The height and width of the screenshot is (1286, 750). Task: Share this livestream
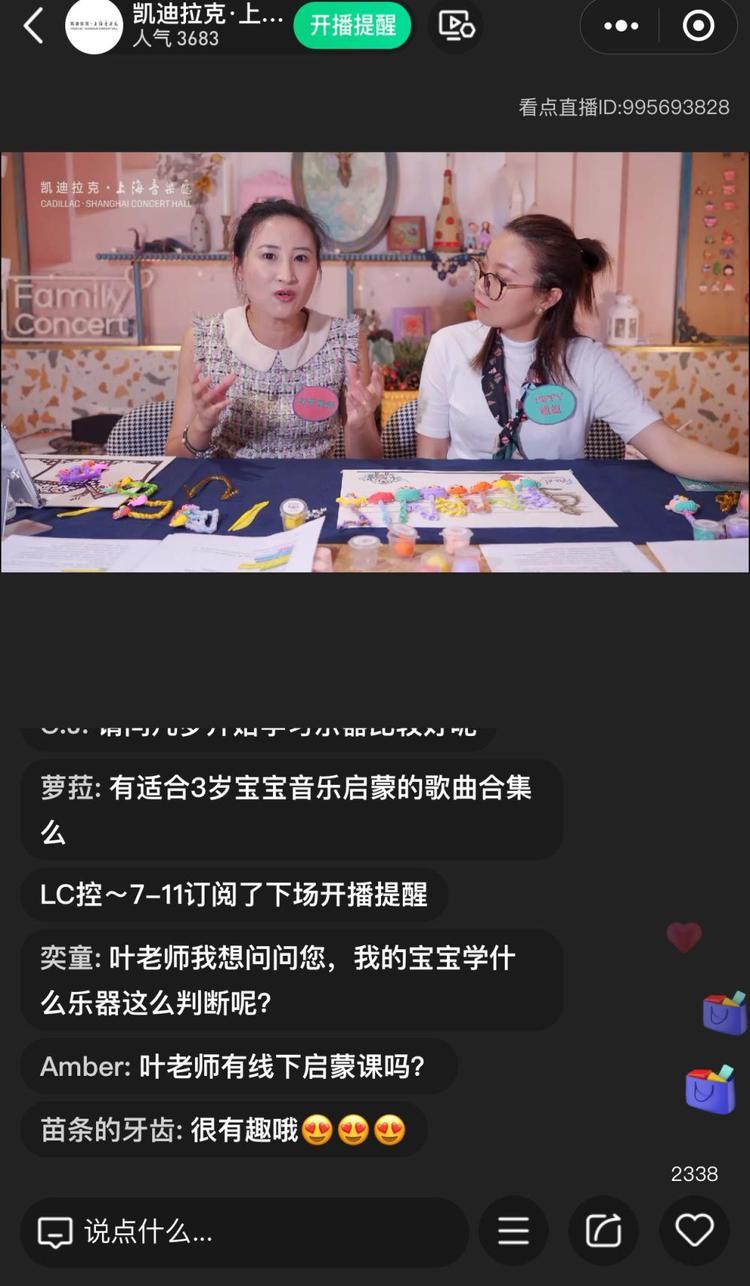coord(603,1232)
